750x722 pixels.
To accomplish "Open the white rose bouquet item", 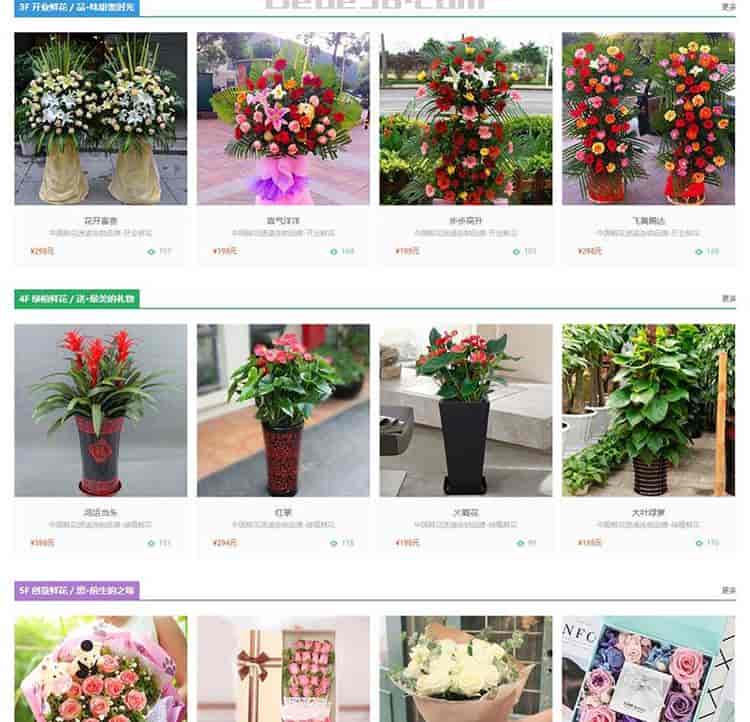I will (466, 668).
